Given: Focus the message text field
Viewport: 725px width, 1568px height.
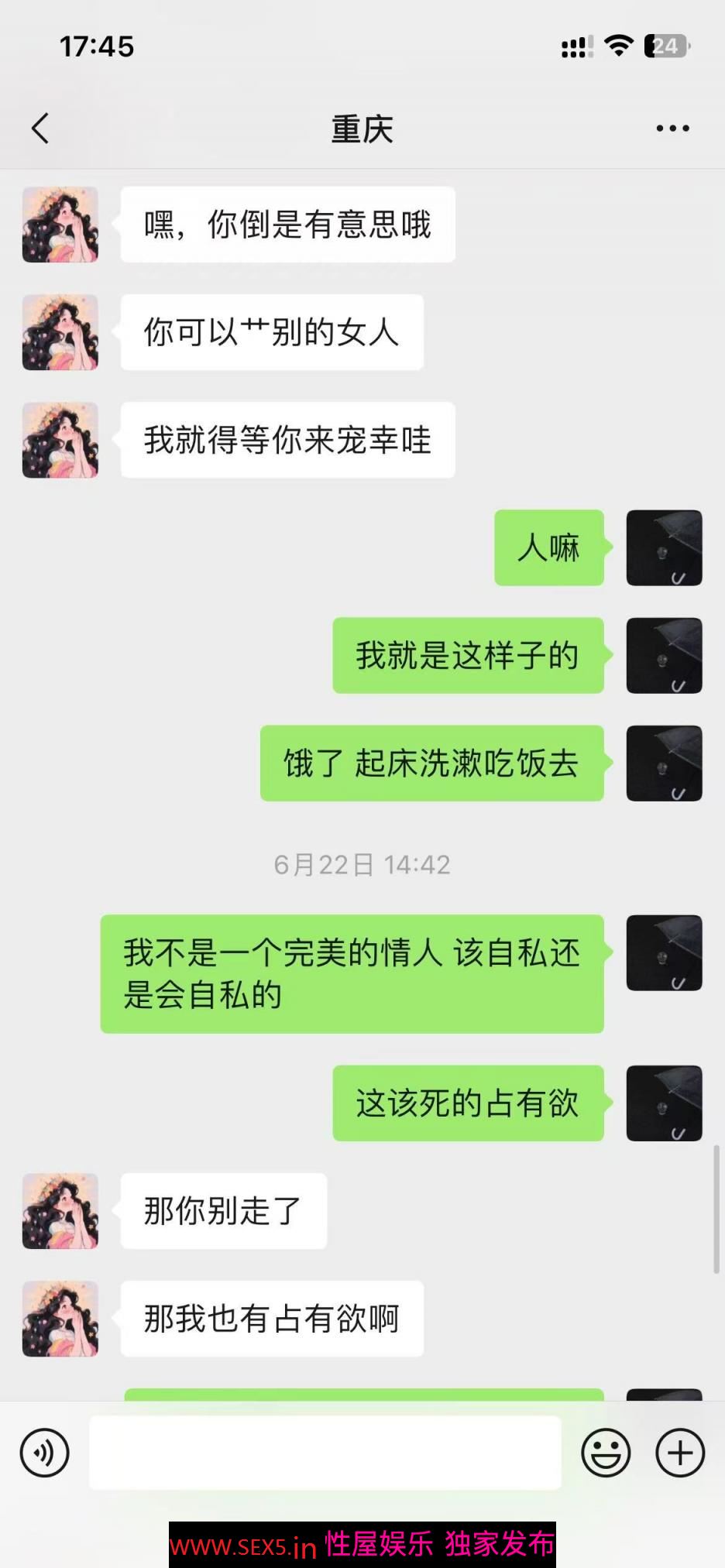Looking at the screenshot, I should 325,1453.
